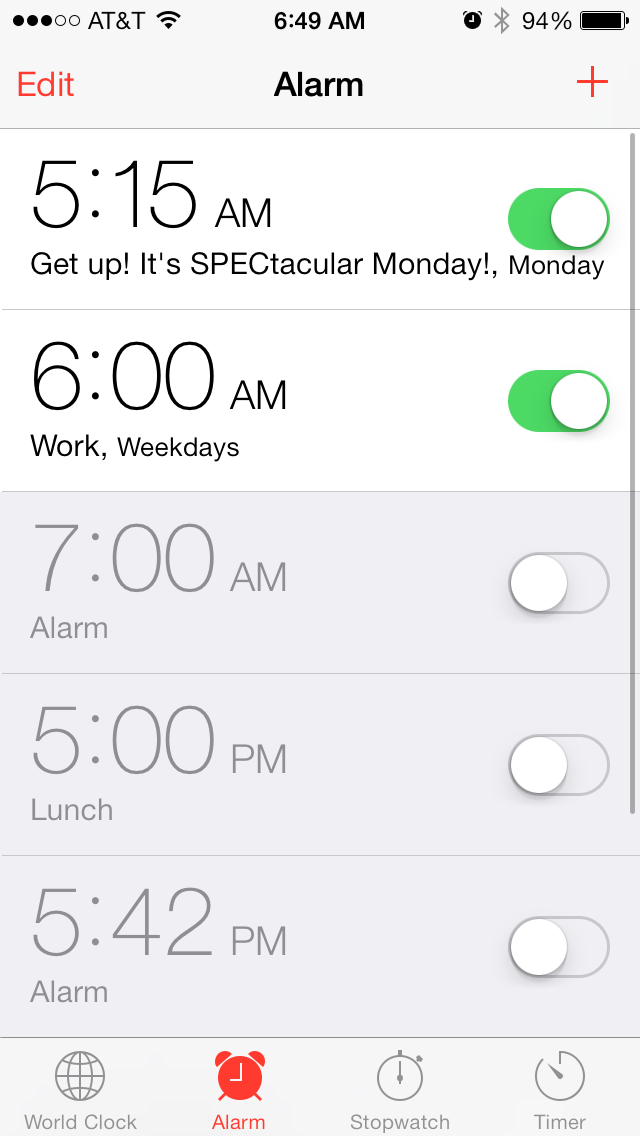Switch to the World Clock tab
The height and width of the screenshot is (1136, 640).
click(x=80, y=1090)
